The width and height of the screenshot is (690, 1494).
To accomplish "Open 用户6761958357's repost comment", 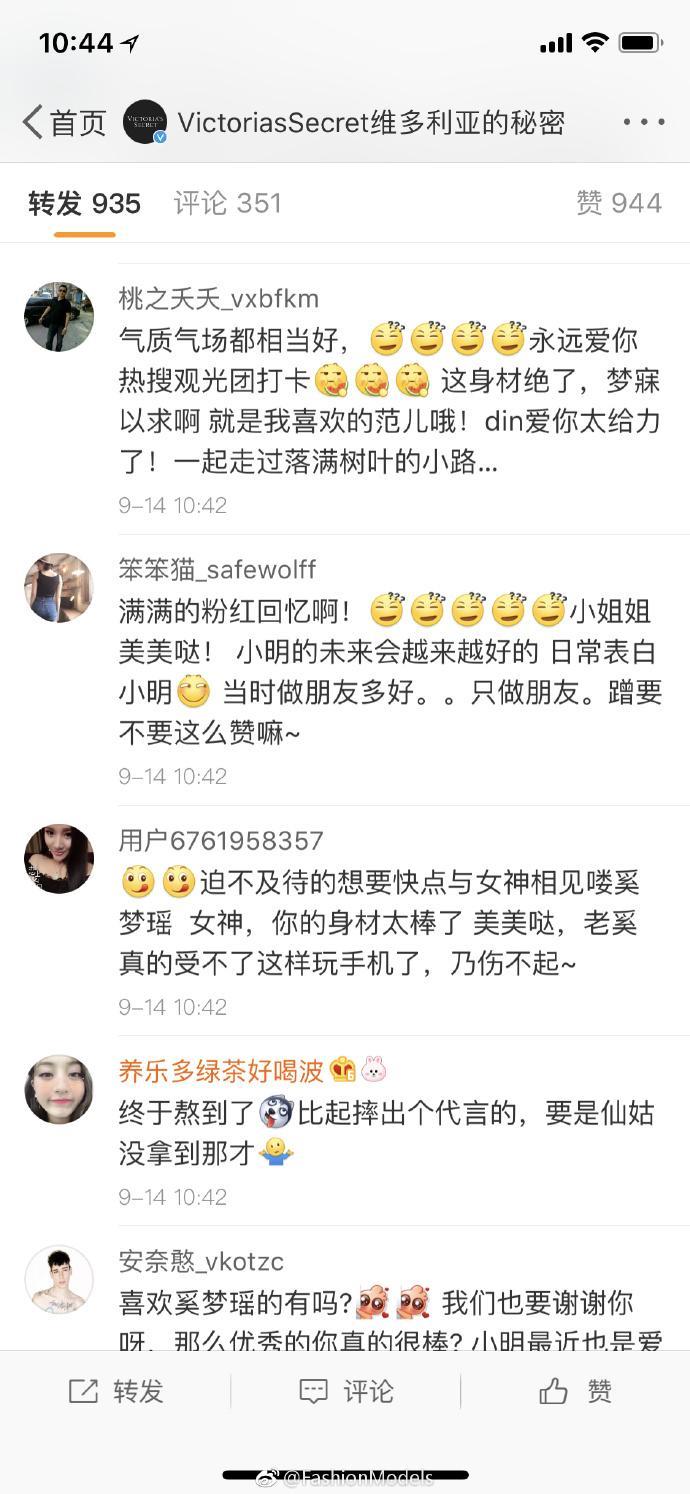I will [x=378, y=923].
